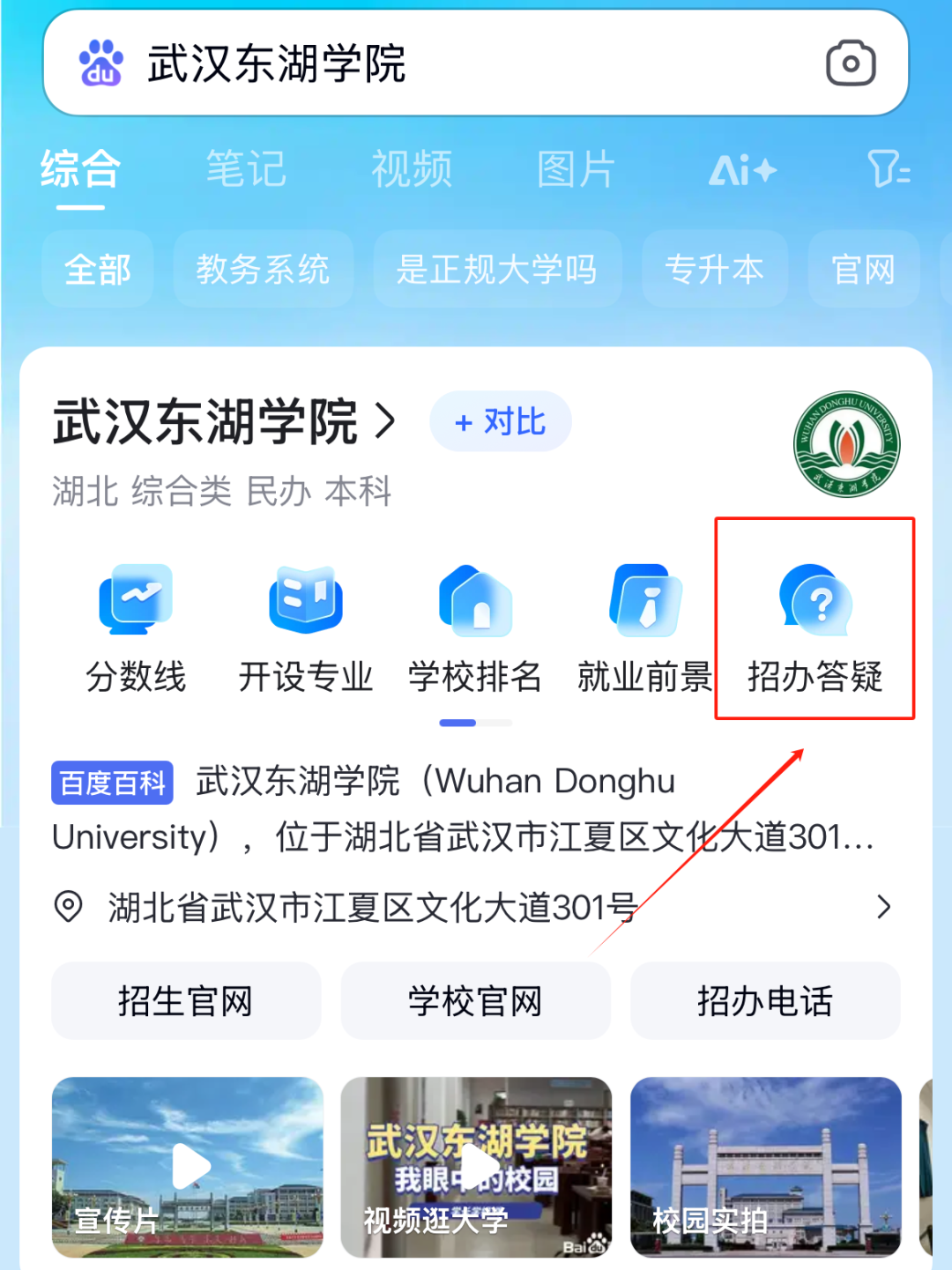The width and height of the screenshot is (952, 1270).
Task: Switch to the 视频 tab
Action: click(412, 169)
